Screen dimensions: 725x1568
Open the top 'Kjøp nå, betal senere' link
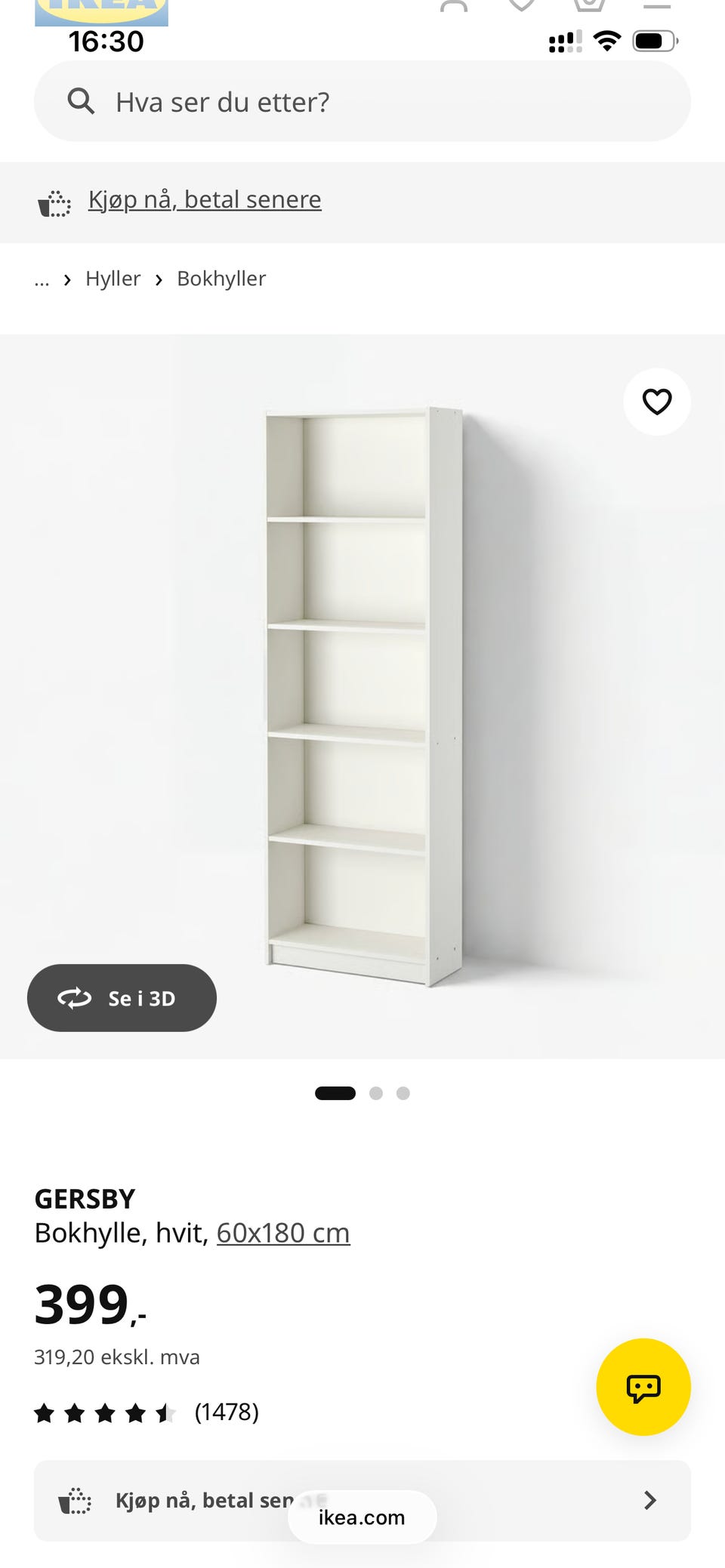pyautogui.click(x=205, y=200)
